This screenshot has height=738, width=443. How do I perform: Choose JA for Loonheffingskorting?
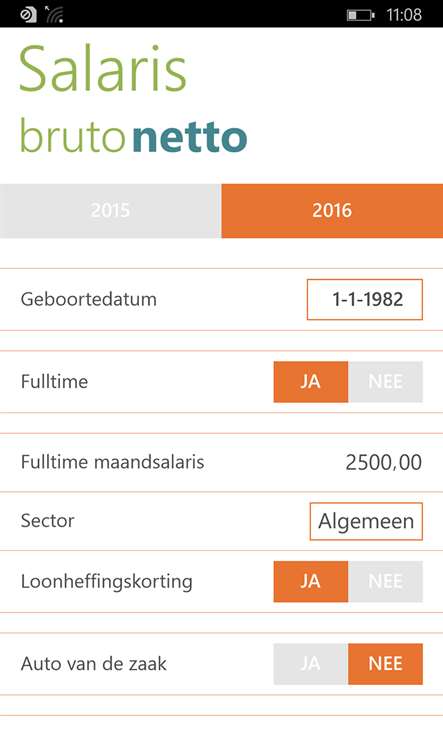click(x=311, y=581)
